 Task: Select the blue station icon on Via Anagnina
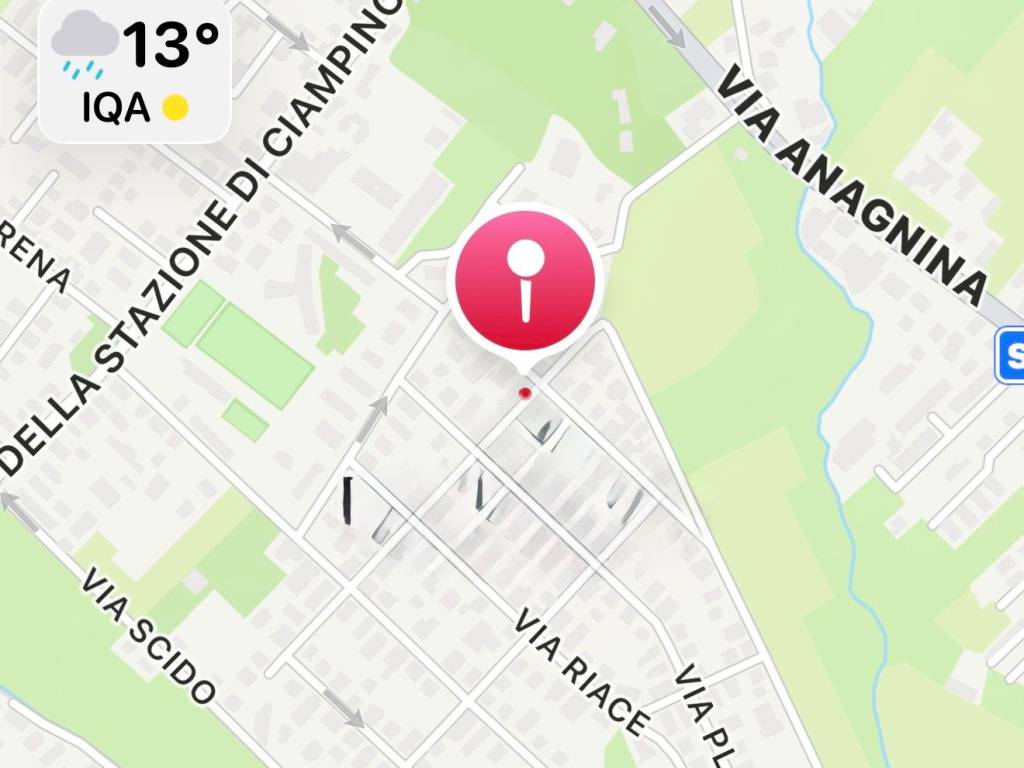tap(1011, 357)
